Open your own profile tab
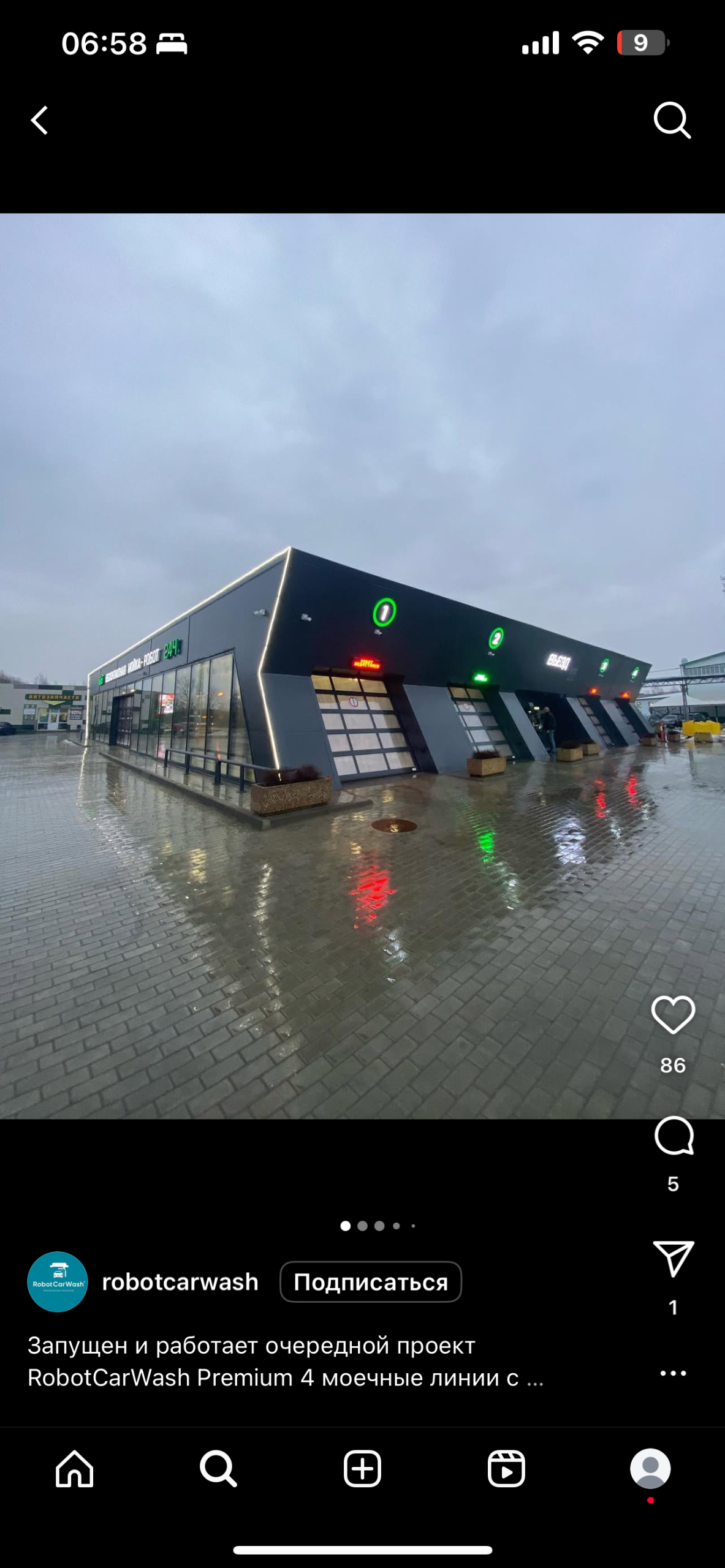 coord(650,1469)
